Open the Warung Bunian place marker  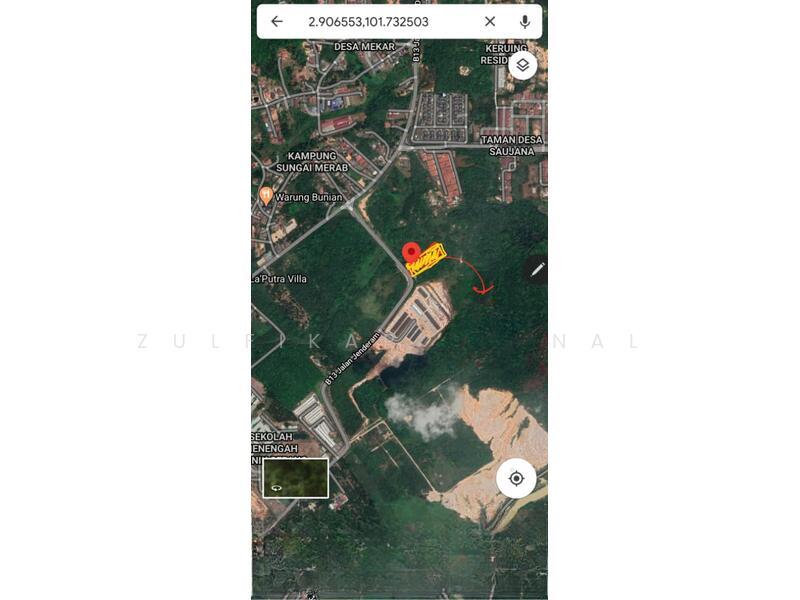coord(265,196)
